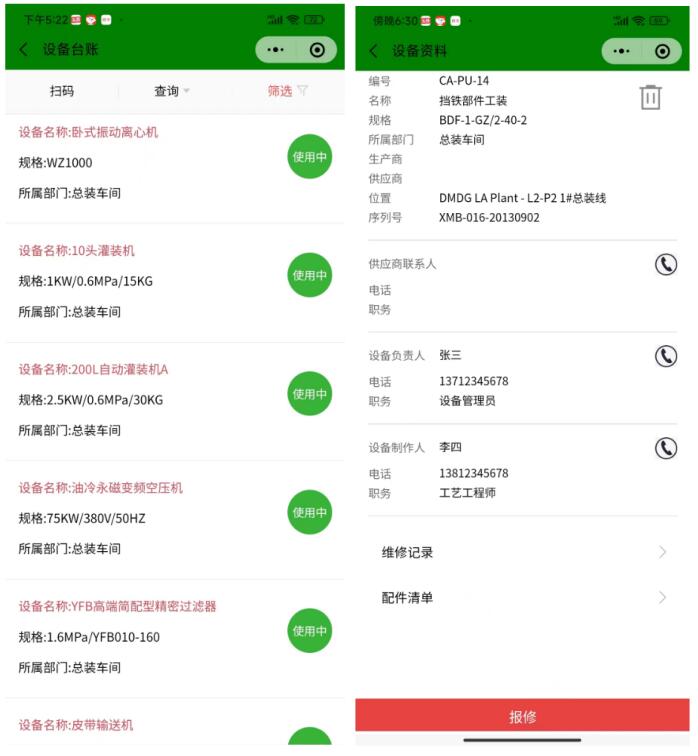698x756 pixels.
Task: Call 设备制作人 李四
Action: (665, 448)
